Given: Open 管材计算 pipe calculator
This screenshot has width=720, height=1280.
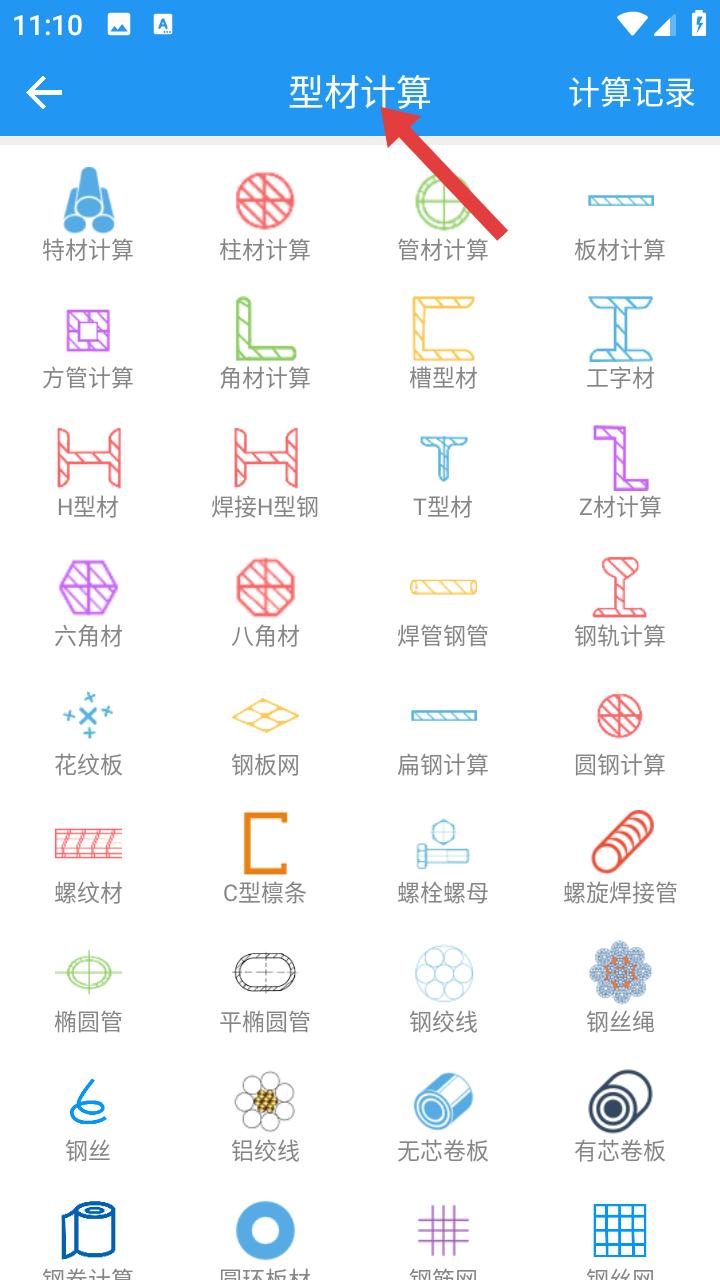Looking at the screenshot, I should tap(443, 216).
